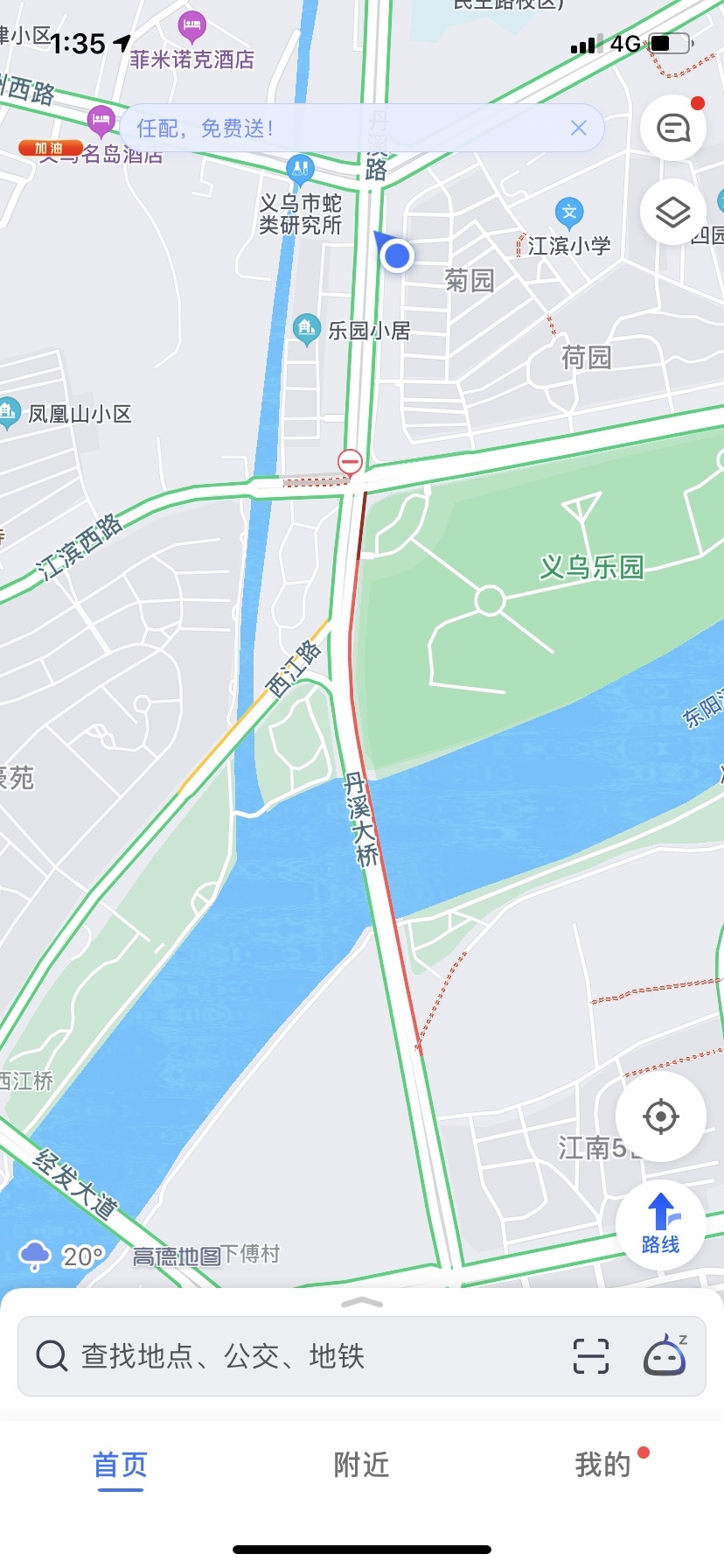This screenshot has height=1568, width=724.
Task: Open the weather 20° widget
Action: point(61,1256)
